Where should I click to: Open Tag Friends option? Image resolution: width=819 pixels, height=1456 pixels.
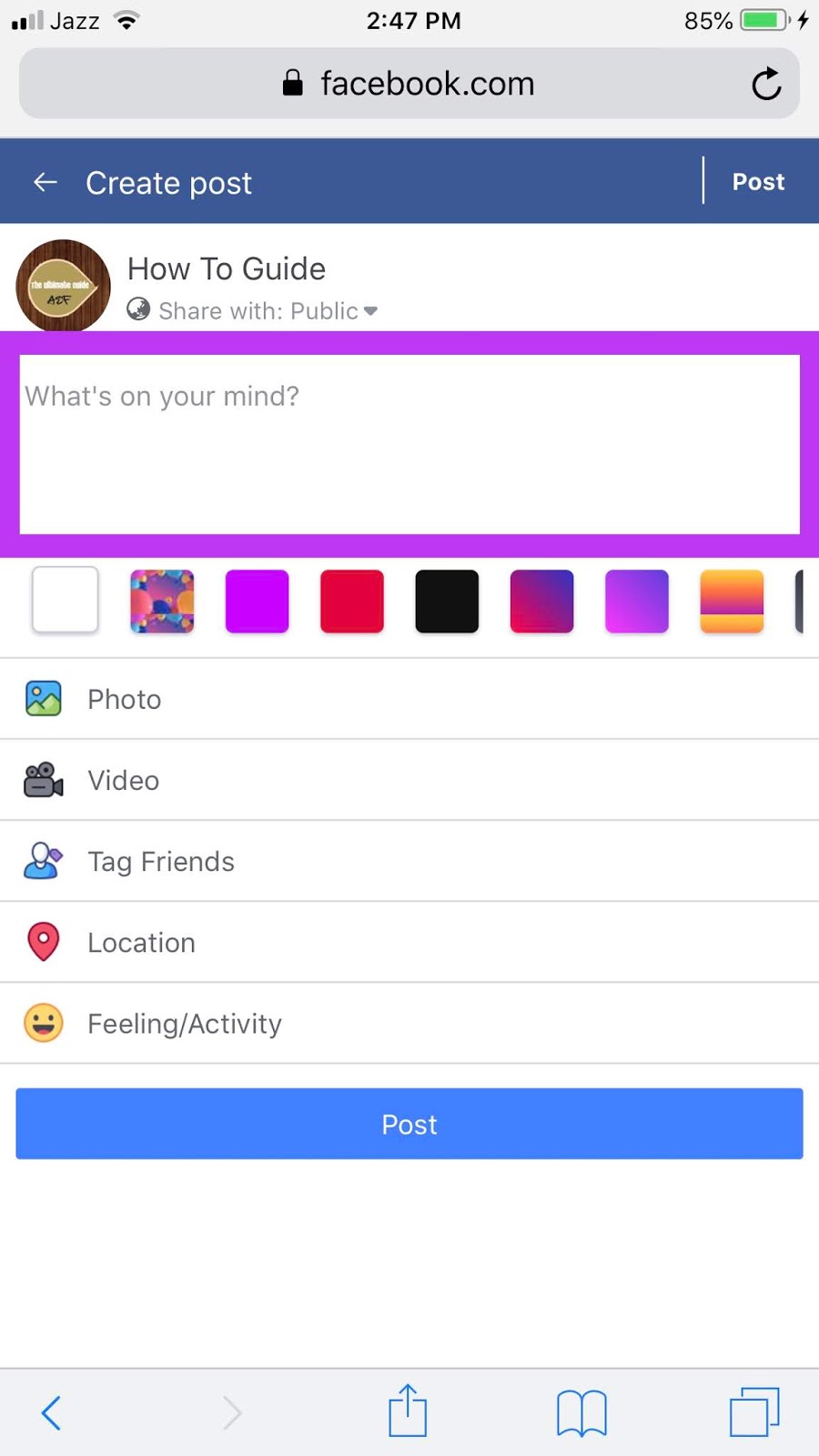point(161,862)
